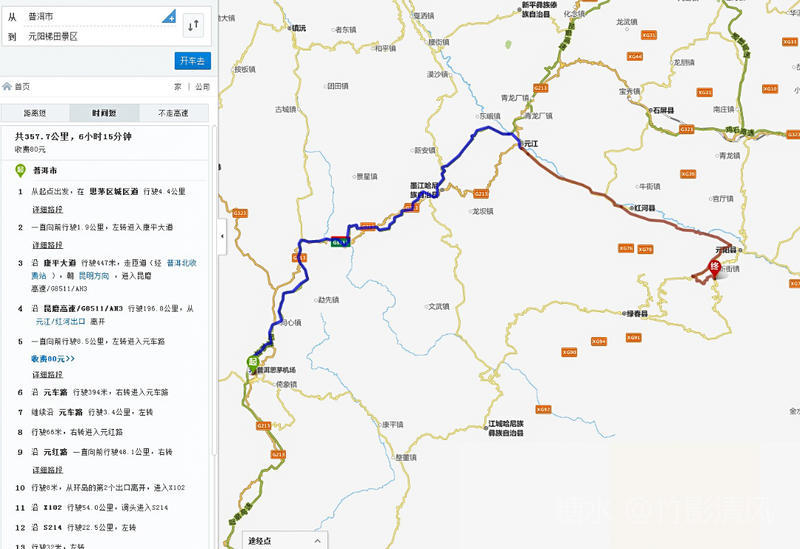Switch to the 路程短 tab
Screen dimensions: 800x549
click(35, 113)
